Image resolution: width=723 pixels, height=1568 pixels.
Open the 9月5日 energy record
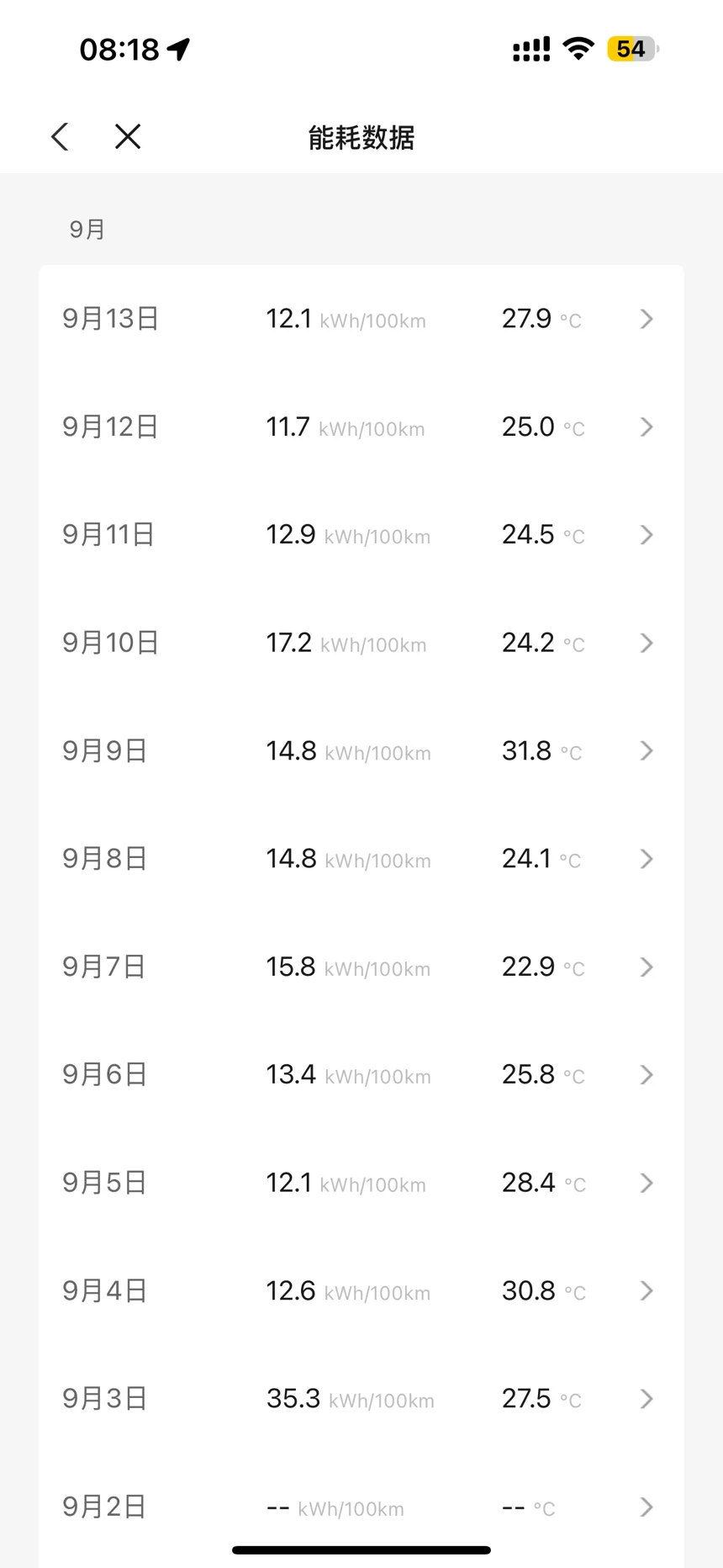(x=361, y=1182)
